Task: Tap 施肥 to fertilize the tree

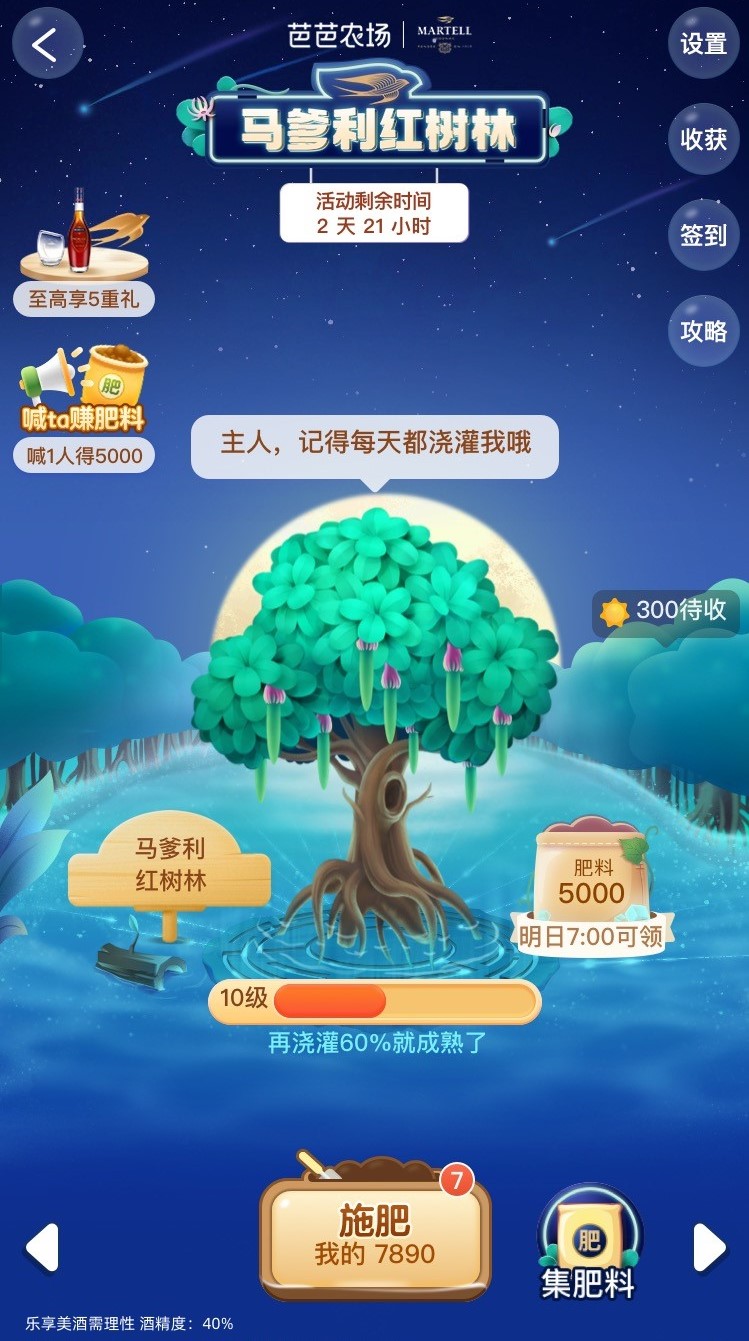Action: 375,1235
